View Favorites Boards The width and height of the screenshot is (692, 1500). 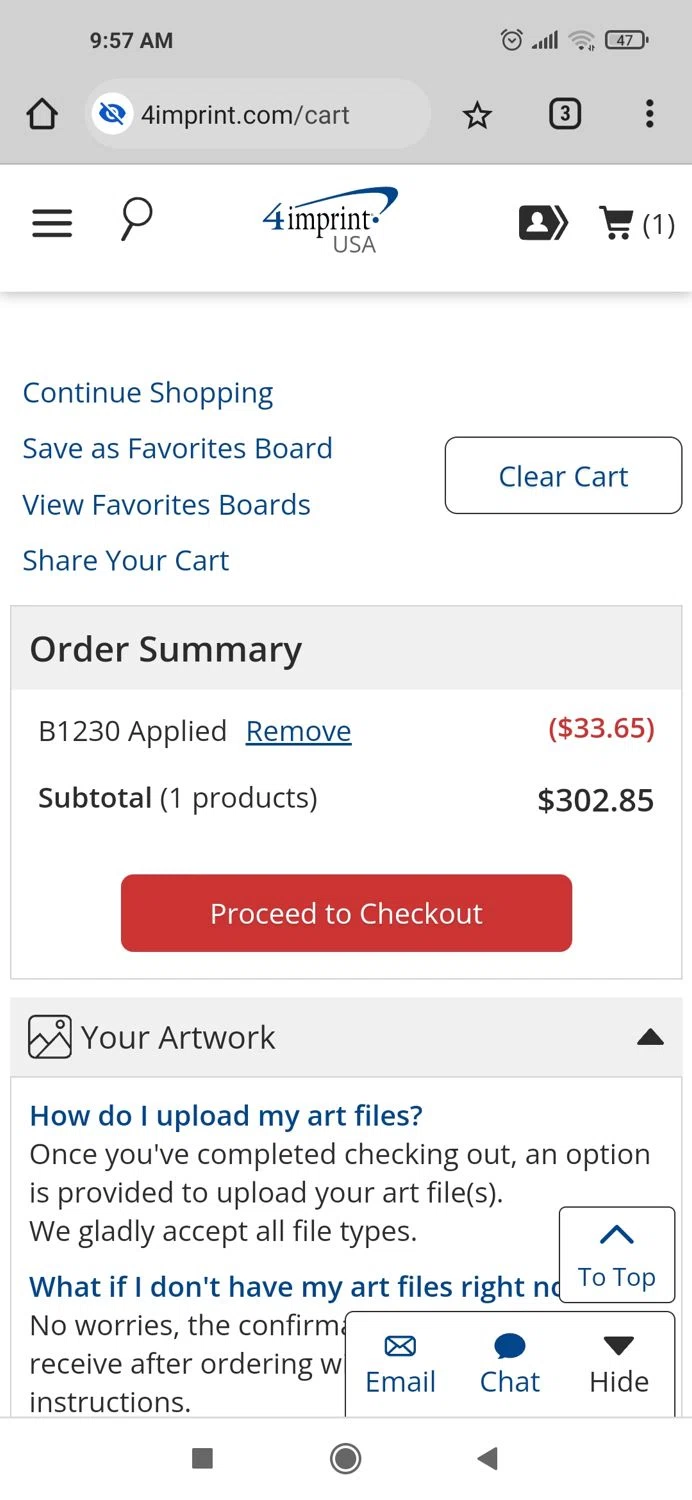coord(166,505)
